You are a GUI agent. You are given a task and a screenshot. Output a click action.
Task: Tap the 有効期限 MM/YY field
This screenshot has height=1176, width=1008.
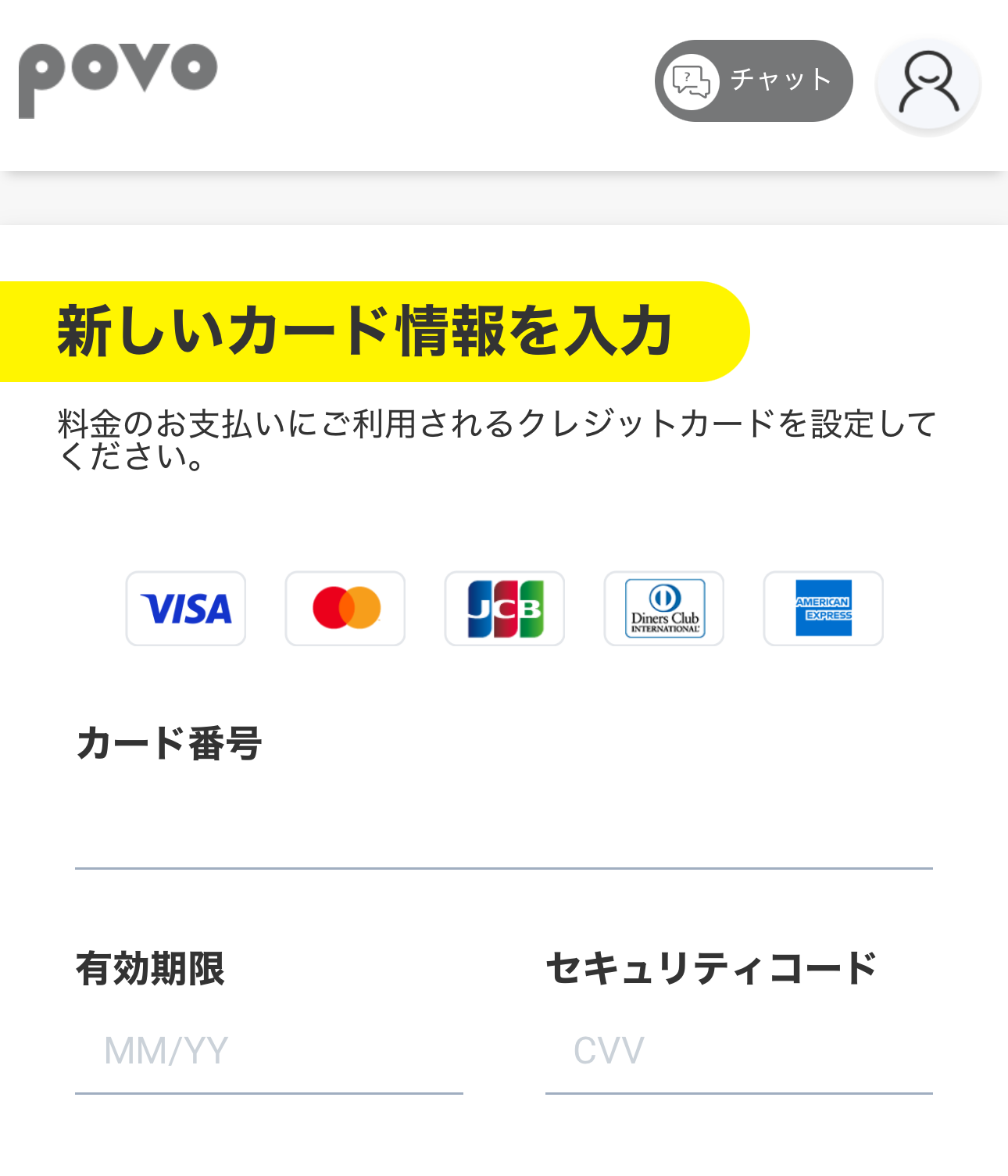(269, 1051)
